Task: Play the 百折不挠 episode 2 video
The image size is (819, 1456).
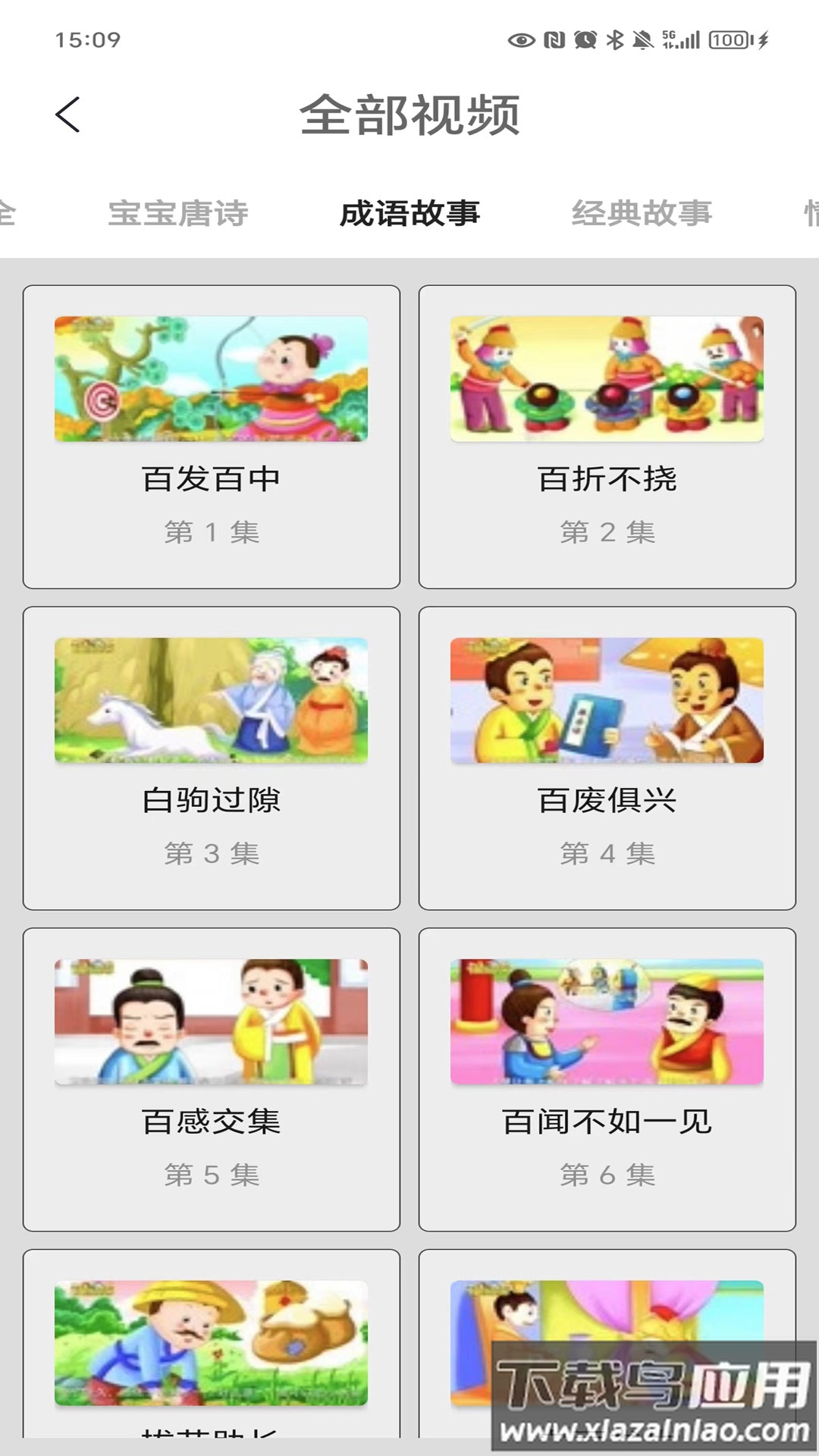Action: 607,436
